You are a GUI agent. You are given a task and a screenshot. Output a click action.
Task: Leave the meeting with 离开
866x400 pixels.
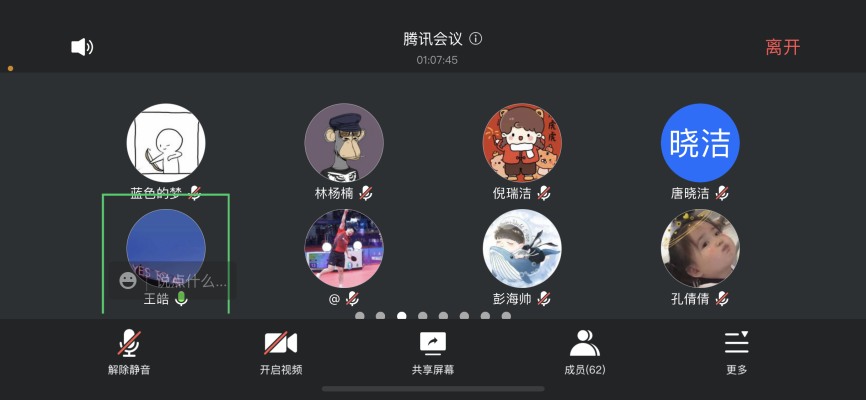pyautogui.click(x=782, y=47)
